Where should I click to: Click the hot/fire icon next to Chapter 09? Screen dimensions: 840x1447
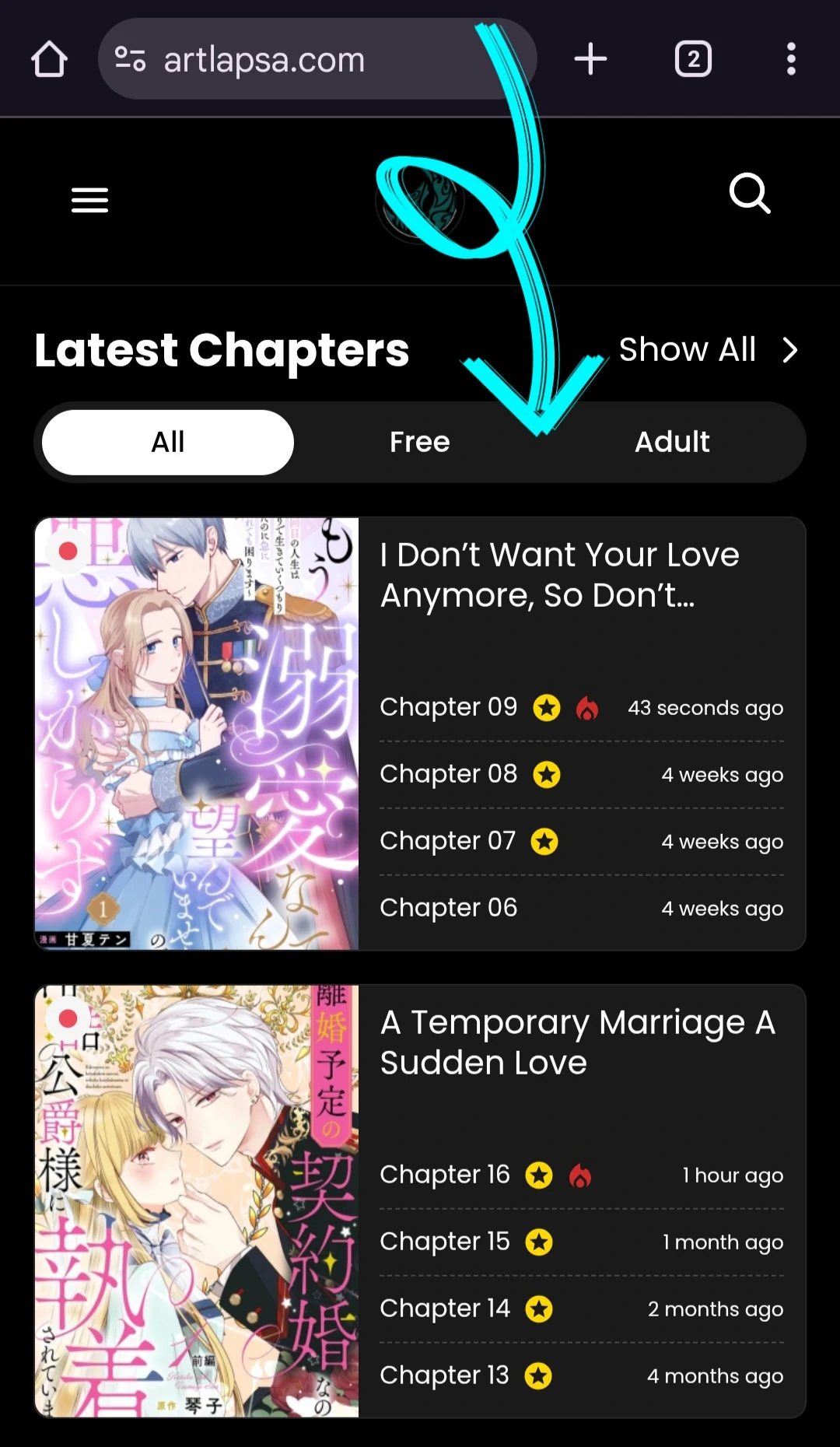pyautogui.click(x=588, y=708)
